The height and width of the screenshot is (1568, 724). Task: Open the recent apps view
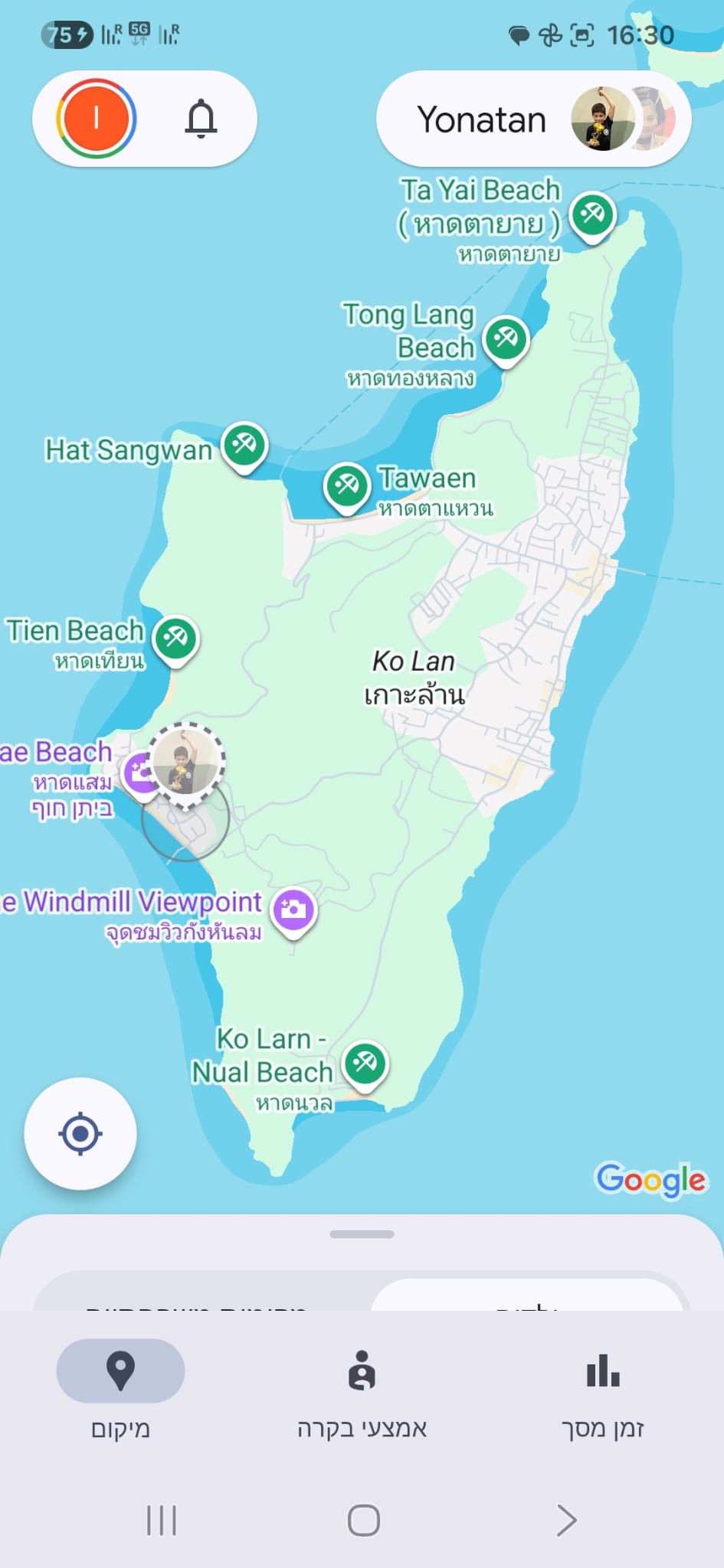click(162, 1521)
